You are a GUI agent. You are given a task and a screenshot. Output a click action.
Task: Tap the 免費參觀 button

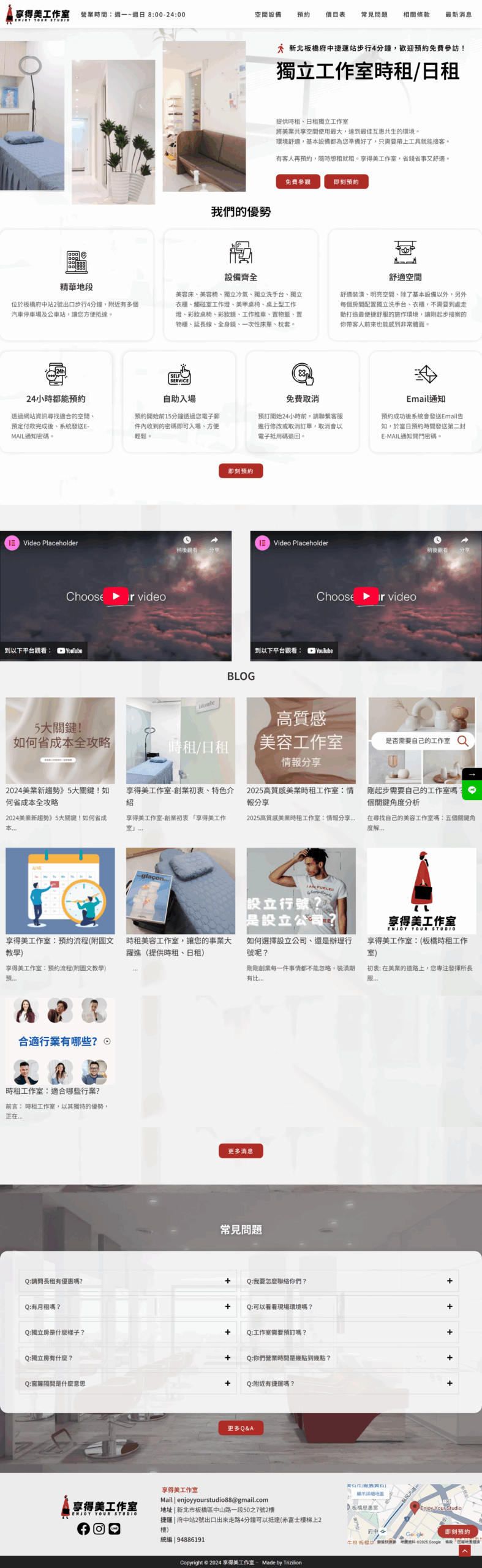pyautogui.click(x=298, y=182)
